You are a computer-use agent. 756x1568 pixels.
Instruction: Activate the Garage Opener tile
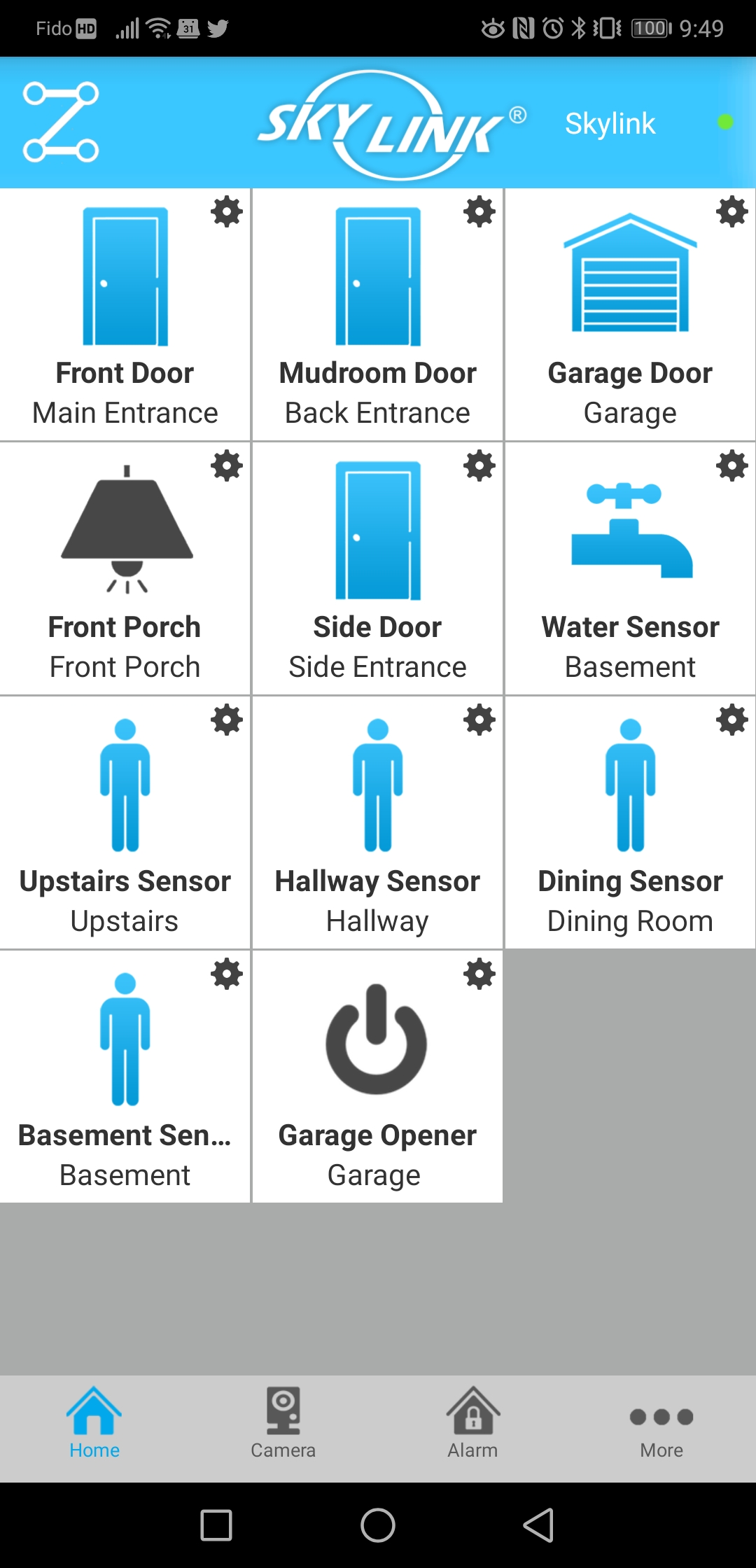377,1077
